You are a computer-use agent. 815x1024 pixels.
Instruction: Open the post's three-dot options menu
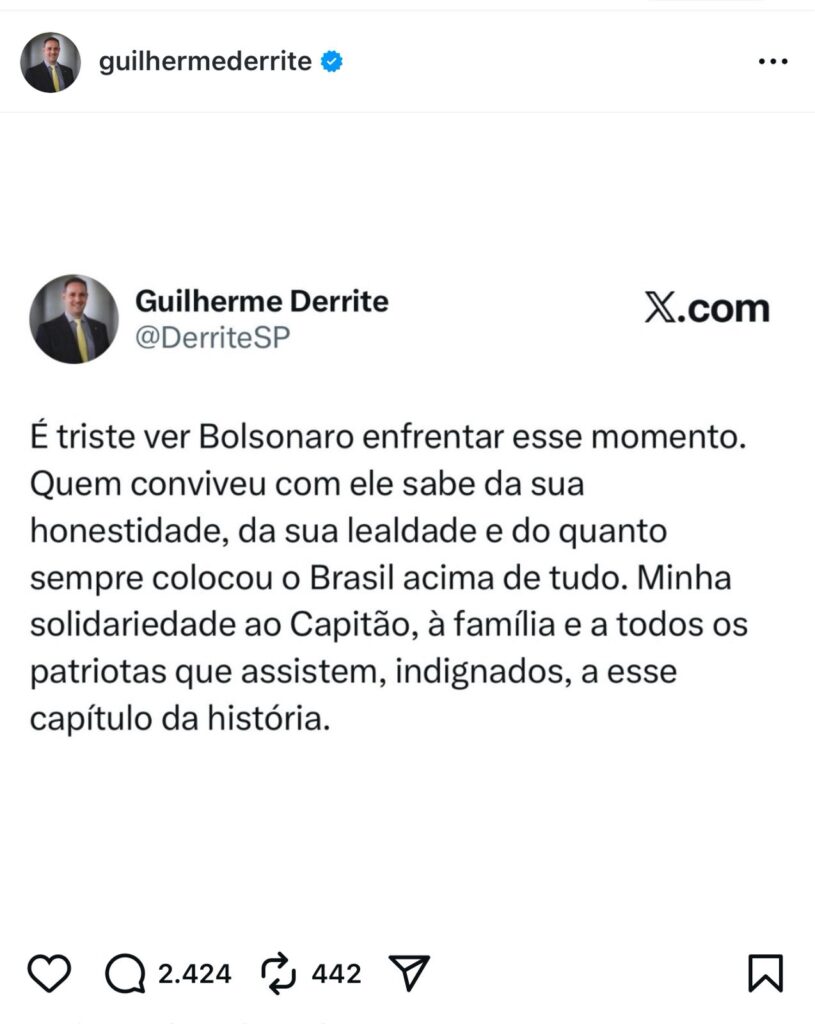click(x=773, y=62)
